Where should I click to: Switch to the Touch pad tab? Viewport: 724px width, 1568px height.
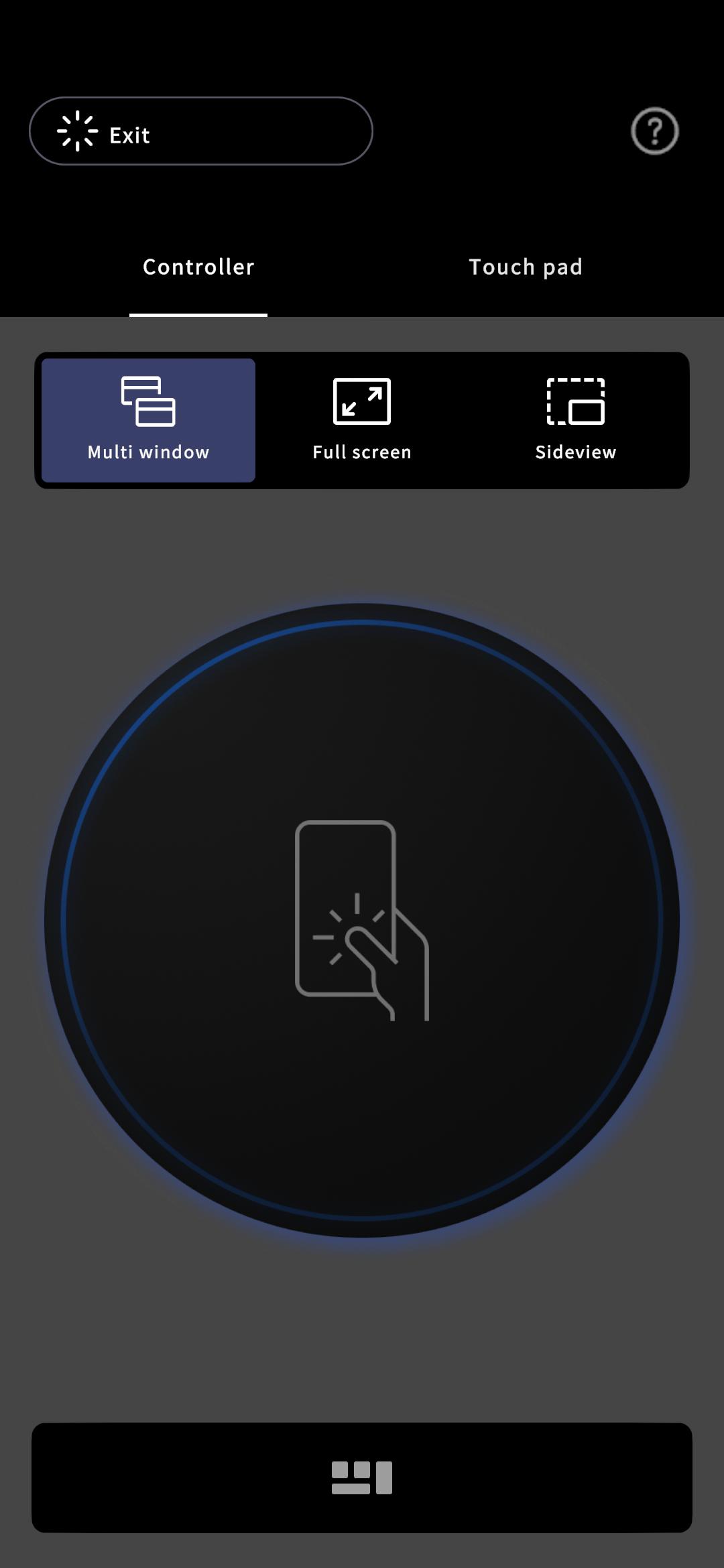[x=526, y=267]
